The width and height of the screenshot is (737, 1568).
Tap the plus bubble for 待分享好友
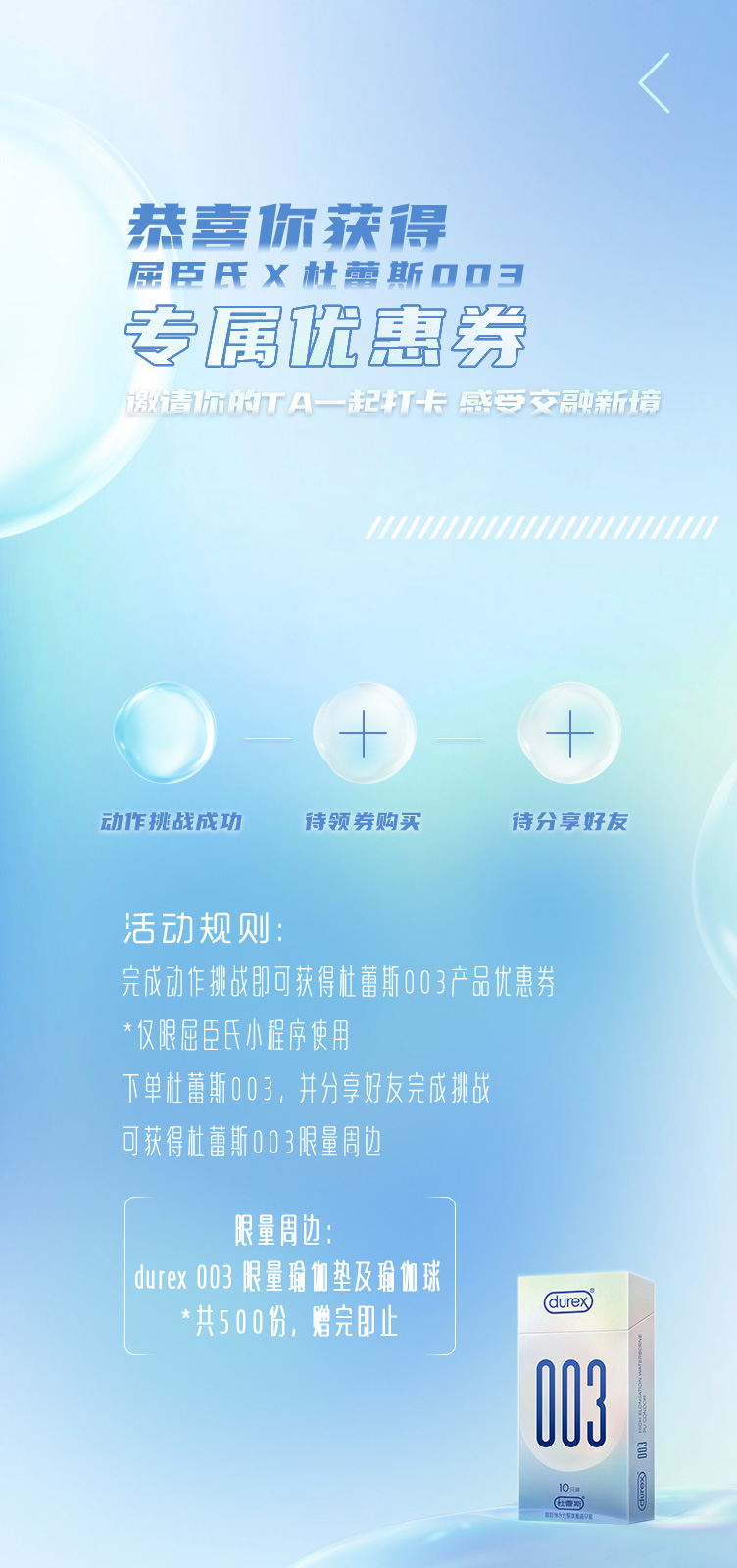coord(569,734)
